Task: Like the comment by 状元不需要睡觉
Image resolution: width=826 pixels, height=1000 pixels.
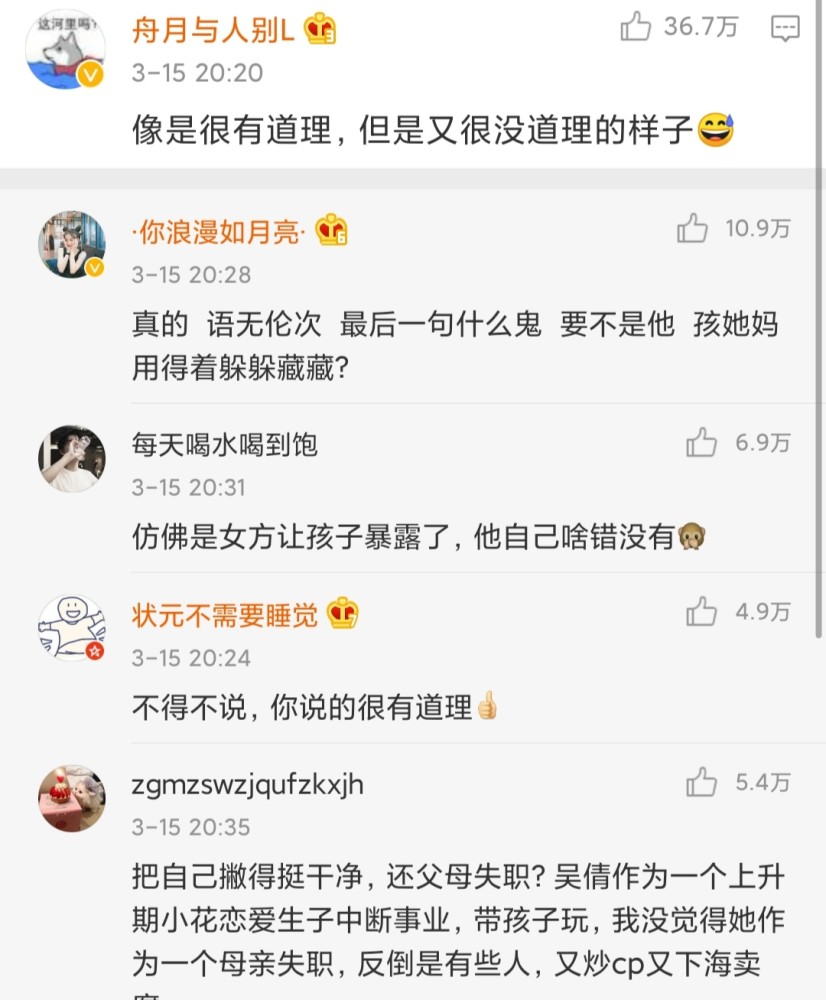Action: pyautogui.click(x=702, y=612)
